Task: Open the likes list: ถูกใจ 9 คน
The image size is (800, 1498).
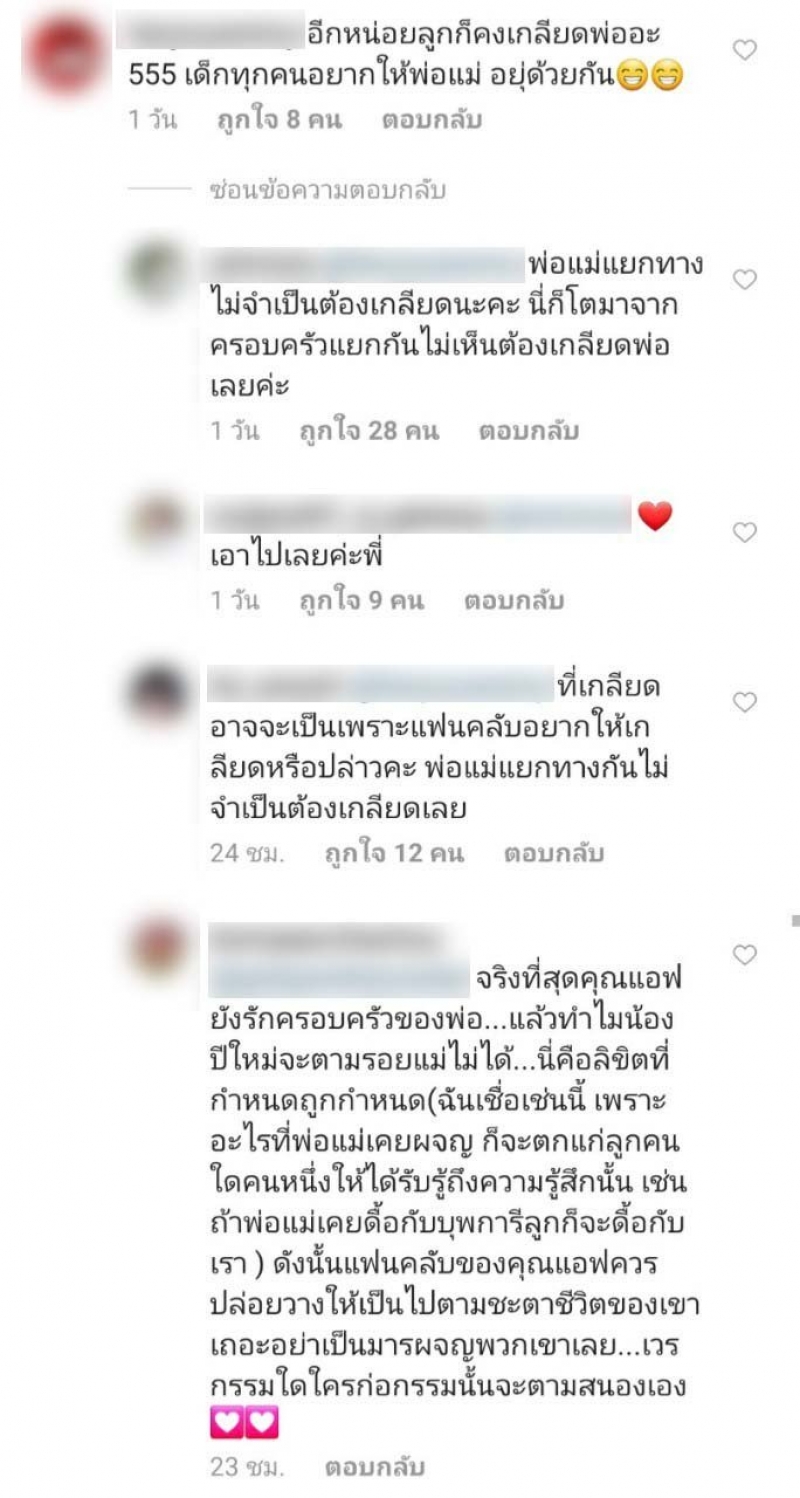Action: point(362,600)
